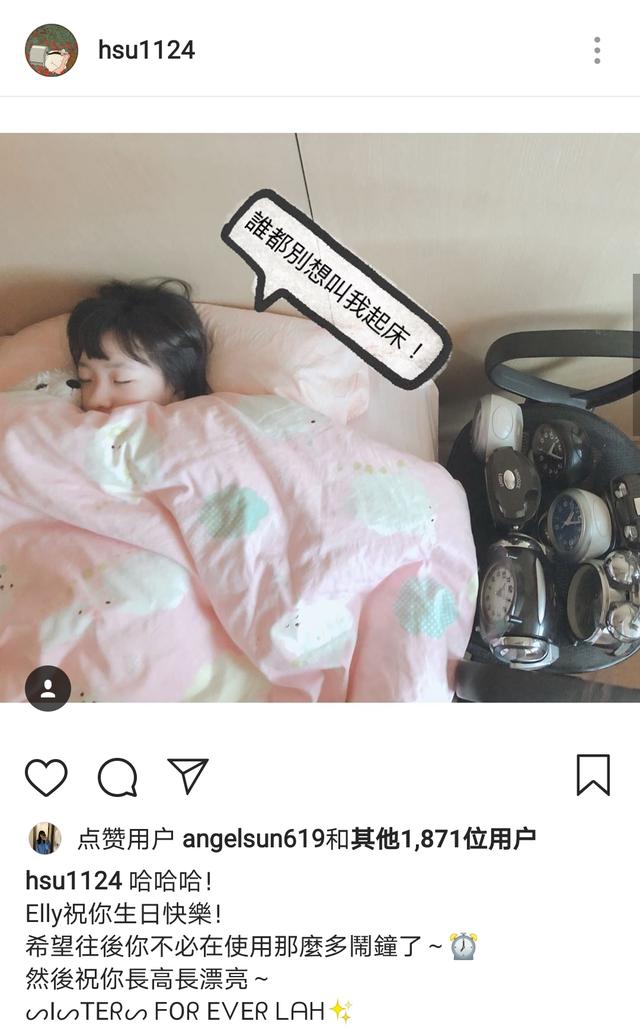
Task: Open hsu1124's profile picture
Action: point(51,50)
